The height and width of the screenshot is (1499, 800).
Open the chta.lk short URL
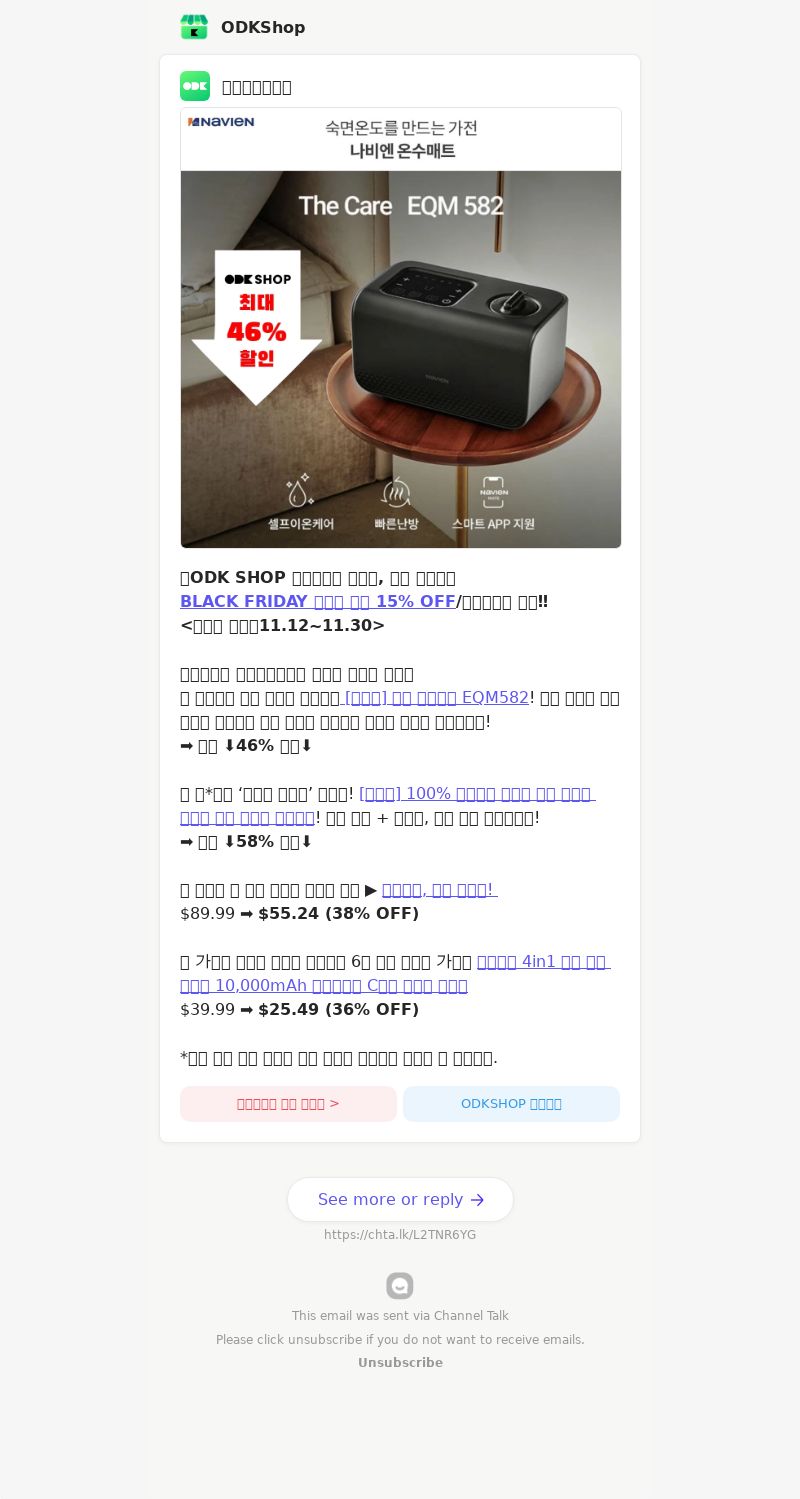pos(400,1235)
